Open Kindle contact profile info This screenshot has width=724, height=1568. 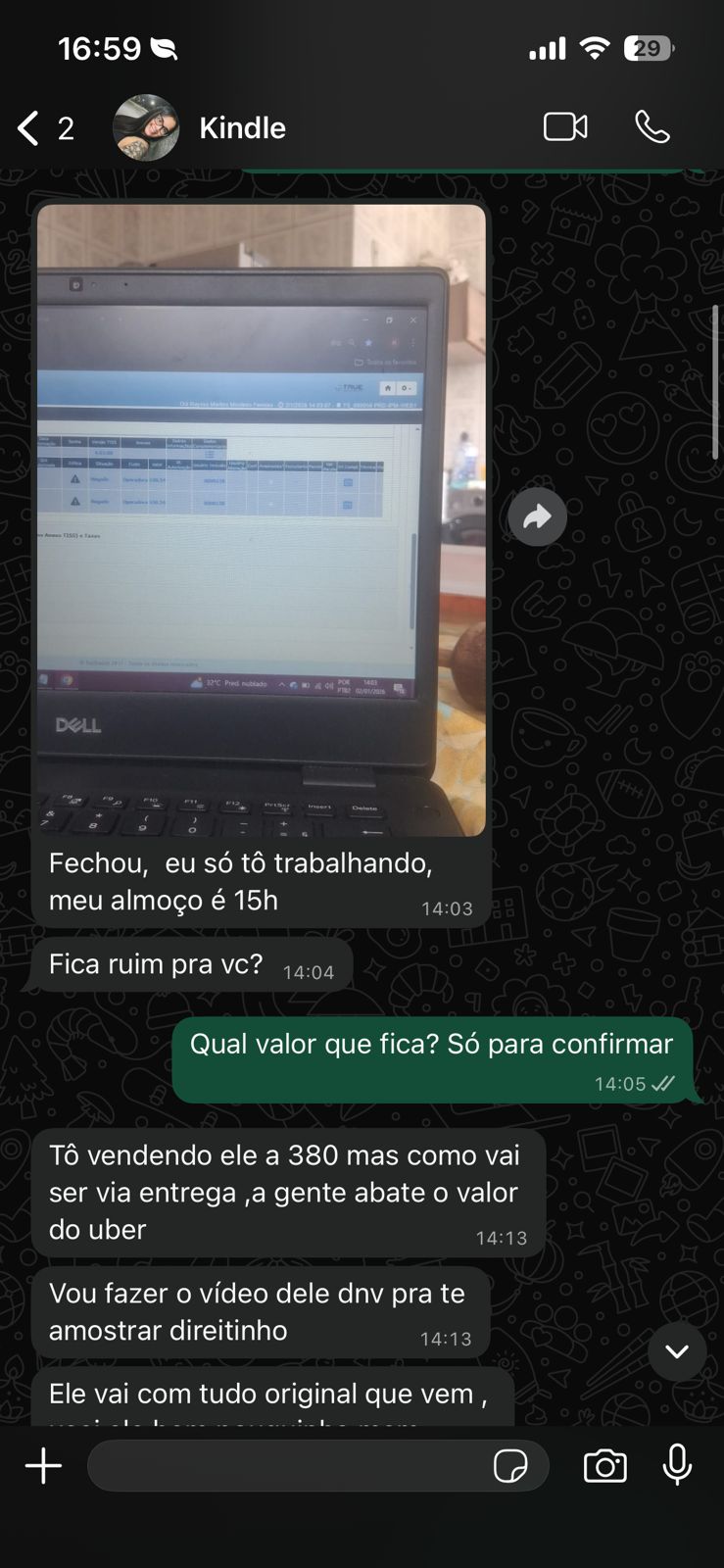(x=242, y=128)
